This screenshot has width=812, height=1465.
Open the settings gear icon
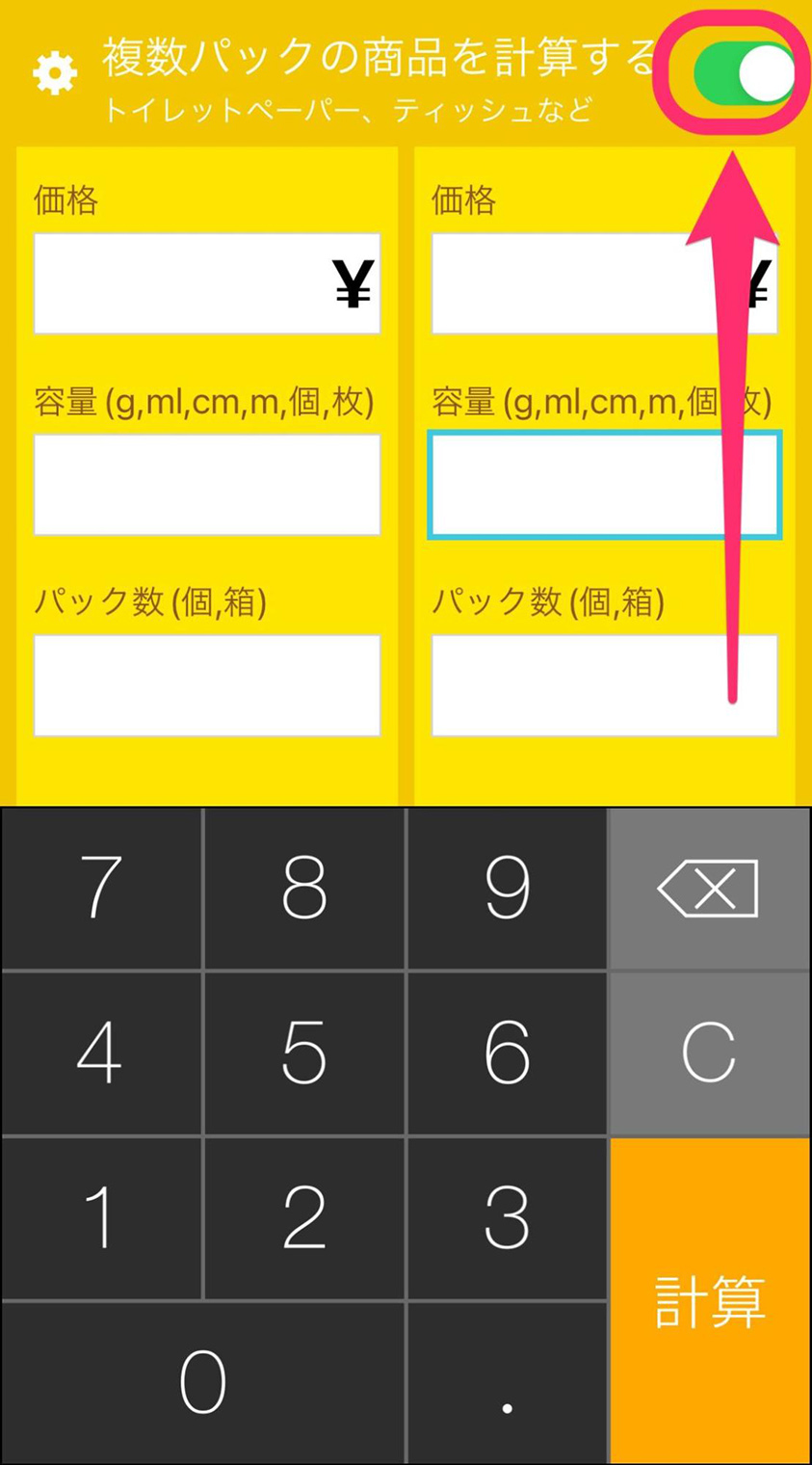(x=54, y=74)
